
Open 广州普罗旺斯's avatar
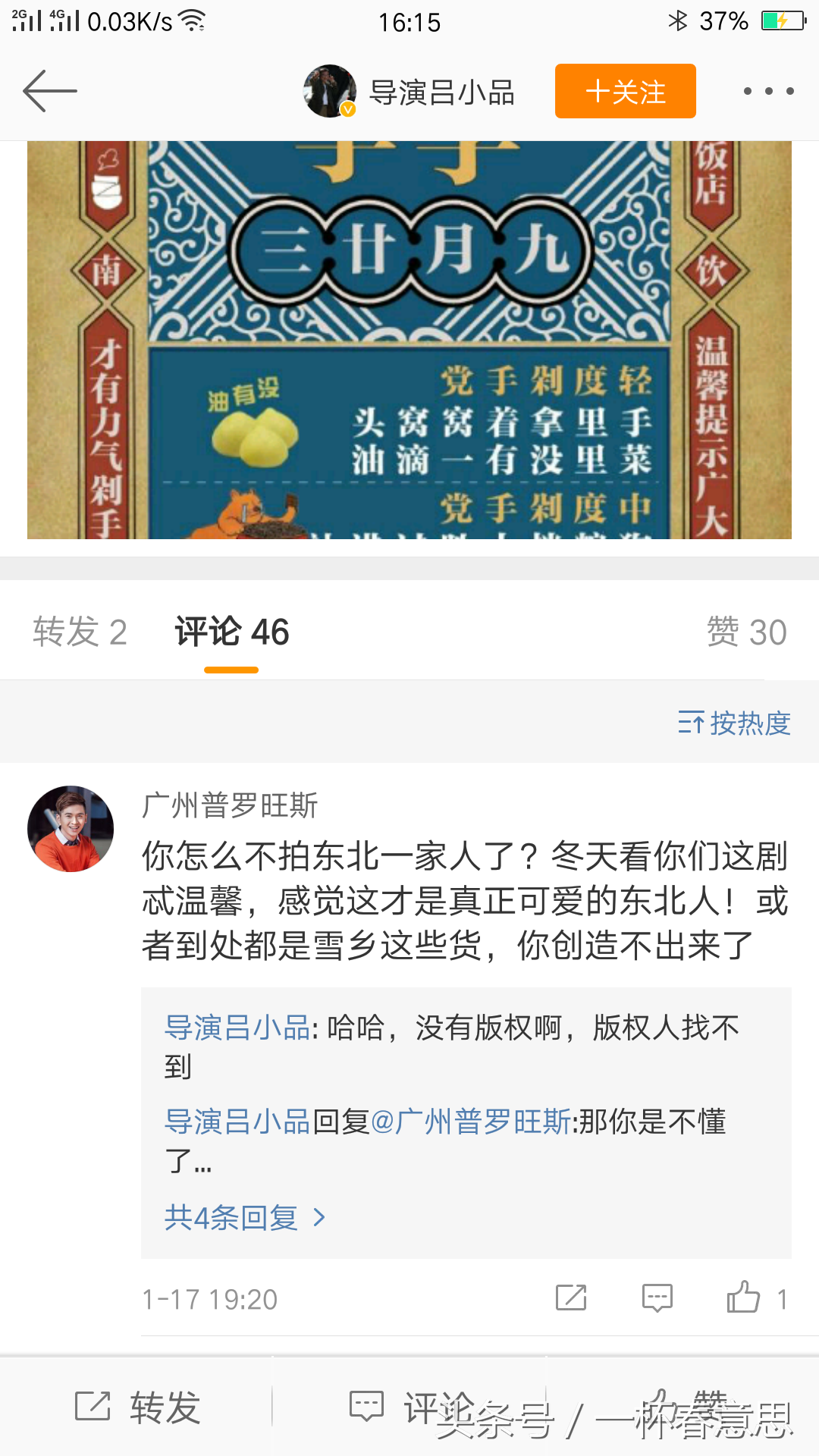click(x=71, y=829)
